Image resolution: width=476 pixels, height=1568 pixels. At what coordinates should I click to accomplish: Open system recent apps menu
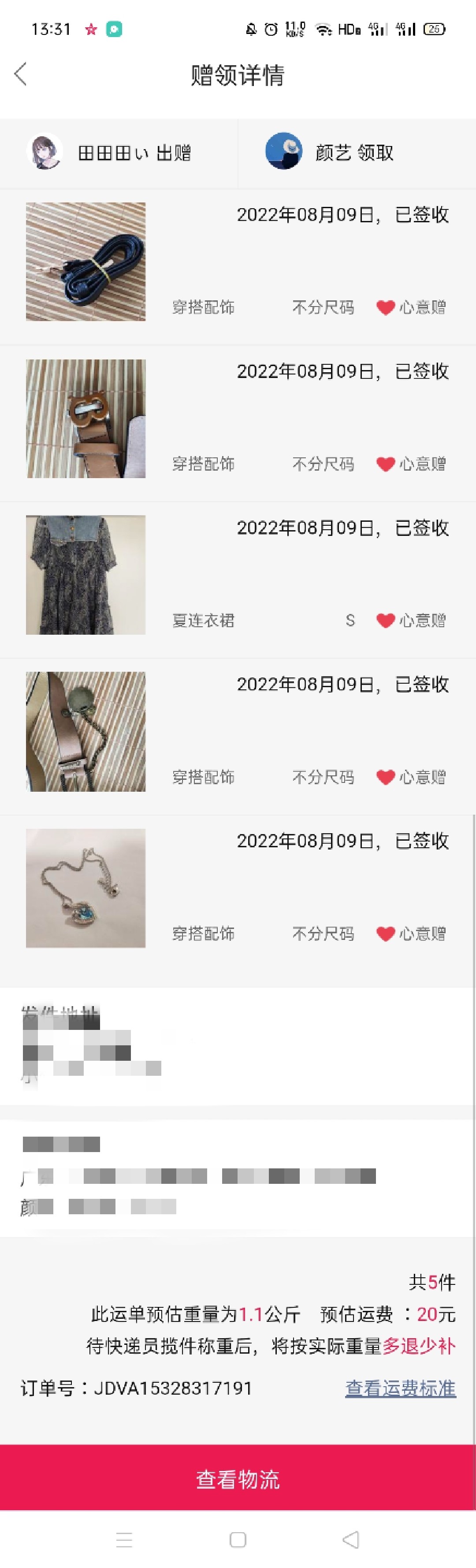coord(124,1540)
